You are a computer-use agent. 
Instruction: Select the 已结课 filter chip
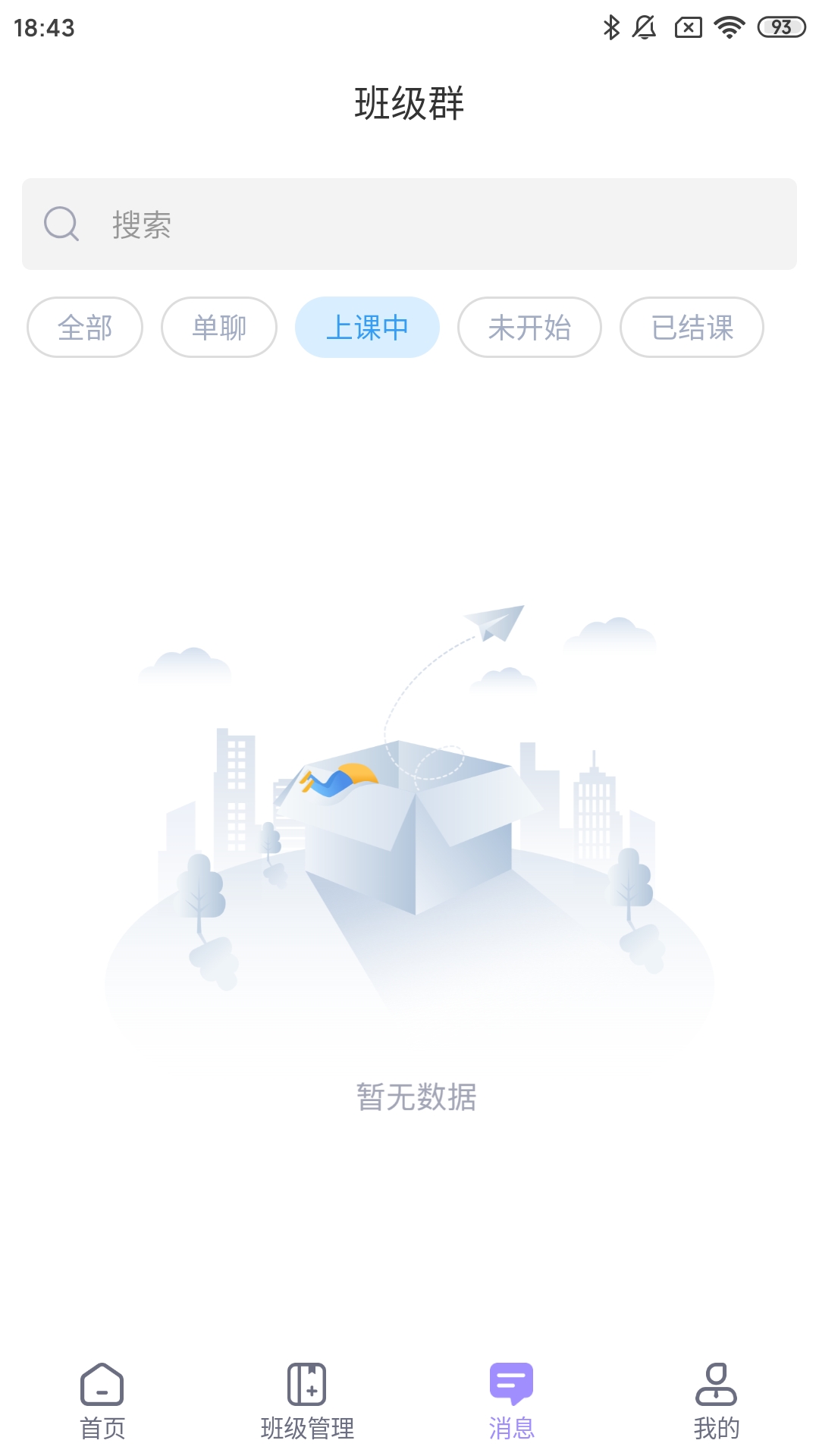tap(692, 327)
